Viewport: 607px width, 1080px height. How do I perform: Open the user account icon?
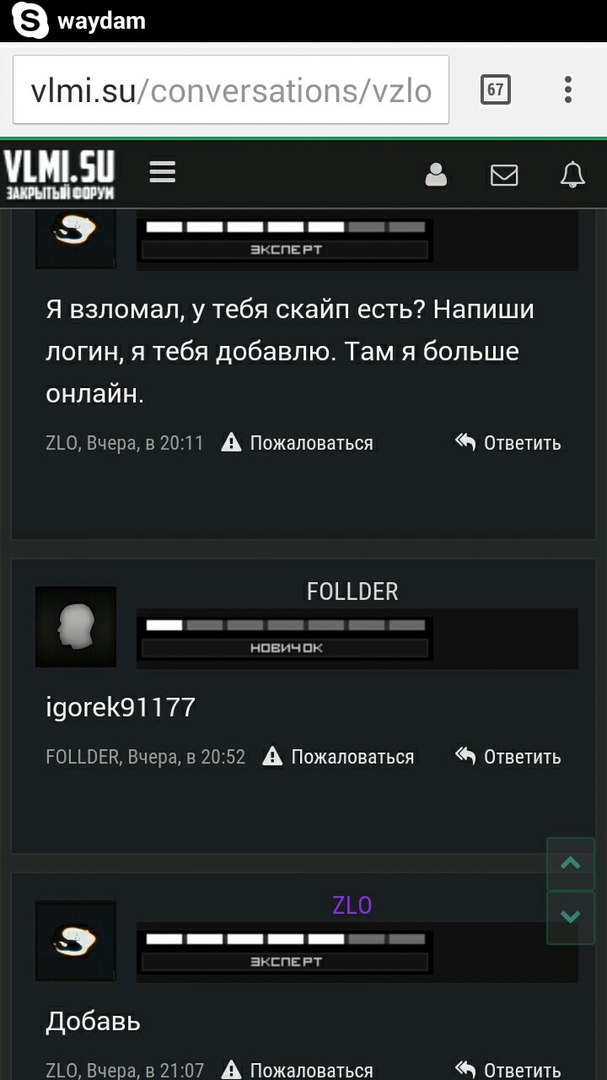[436, 175]
